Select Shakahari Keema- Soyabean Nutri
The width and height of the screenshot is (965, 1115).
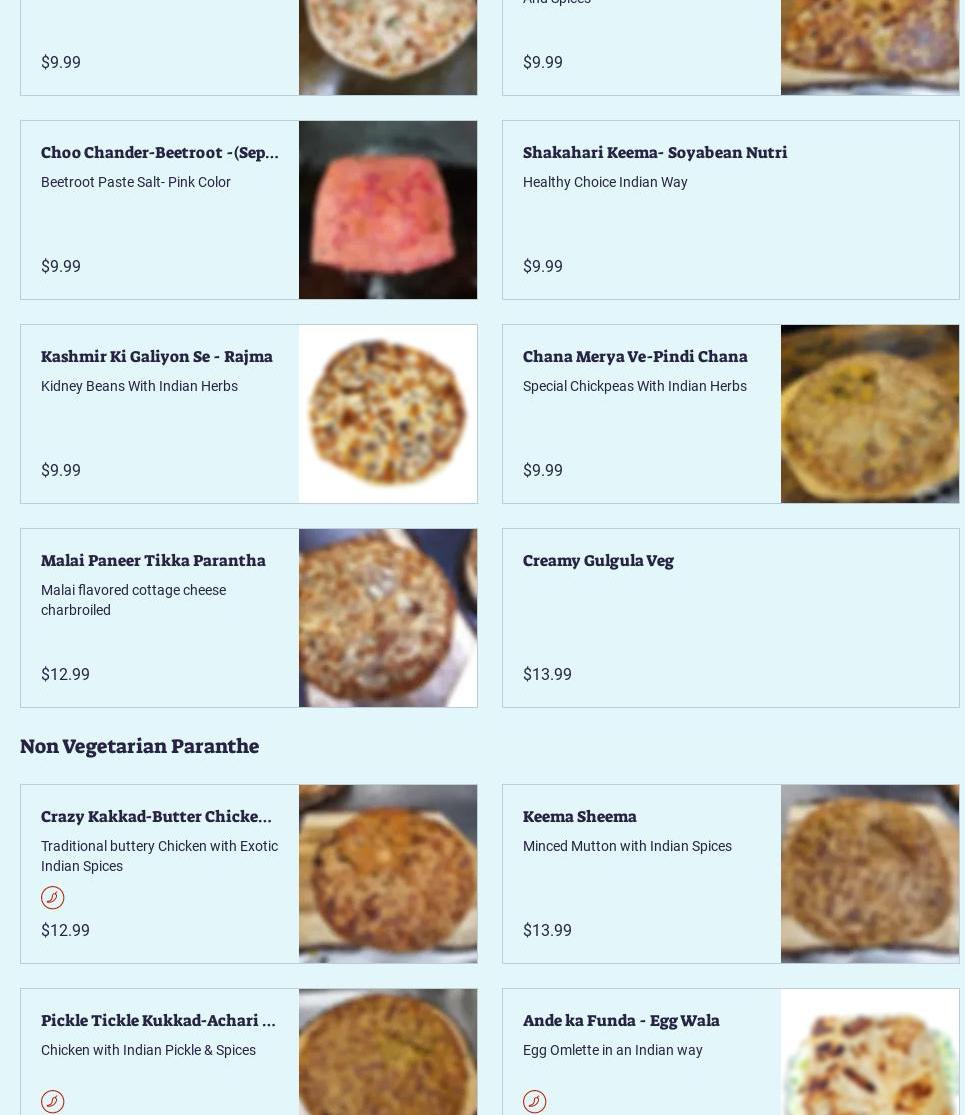click(x=654, y=153)
